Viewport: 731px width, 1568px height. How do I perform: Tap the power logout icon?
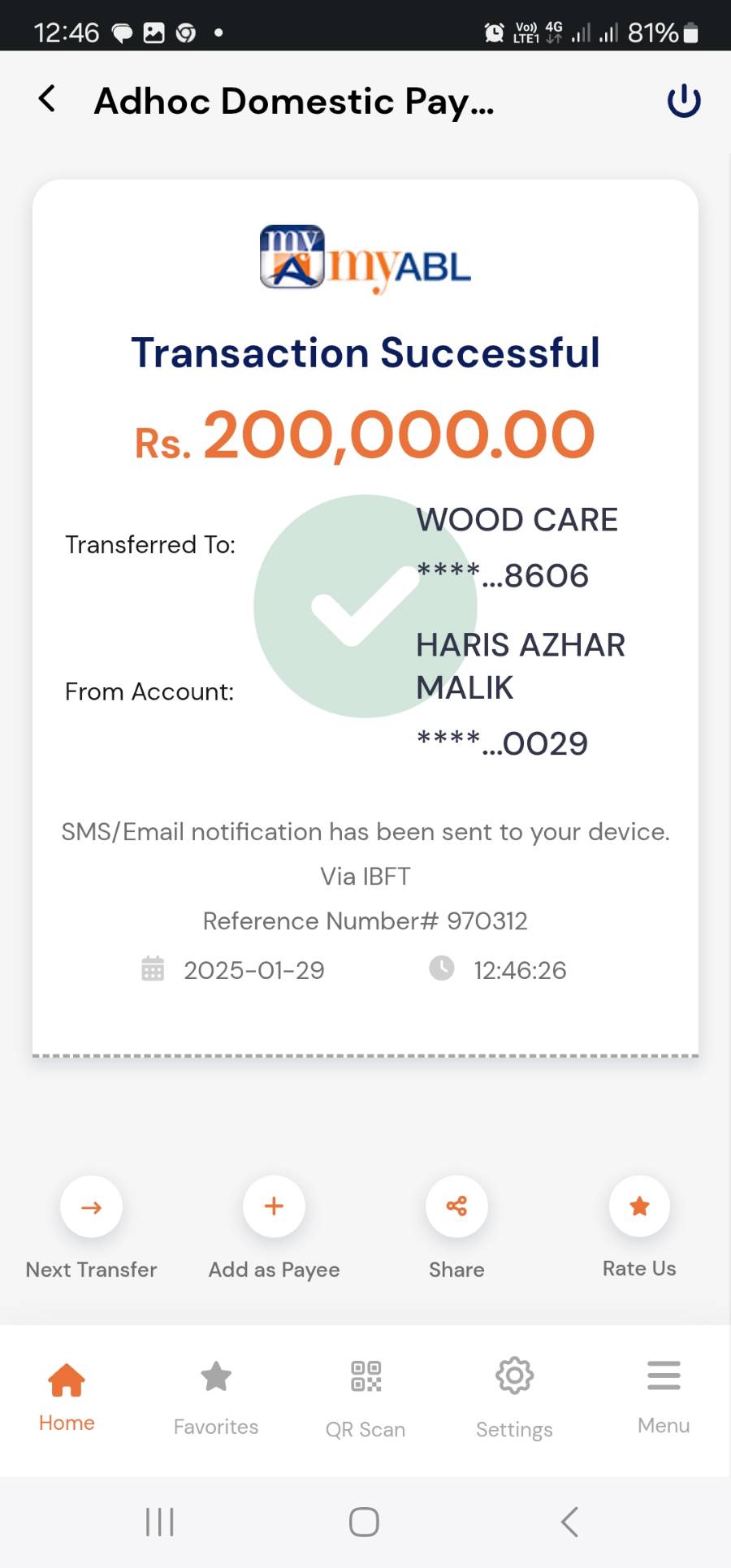pyautogui.click(x=683, y=101)
